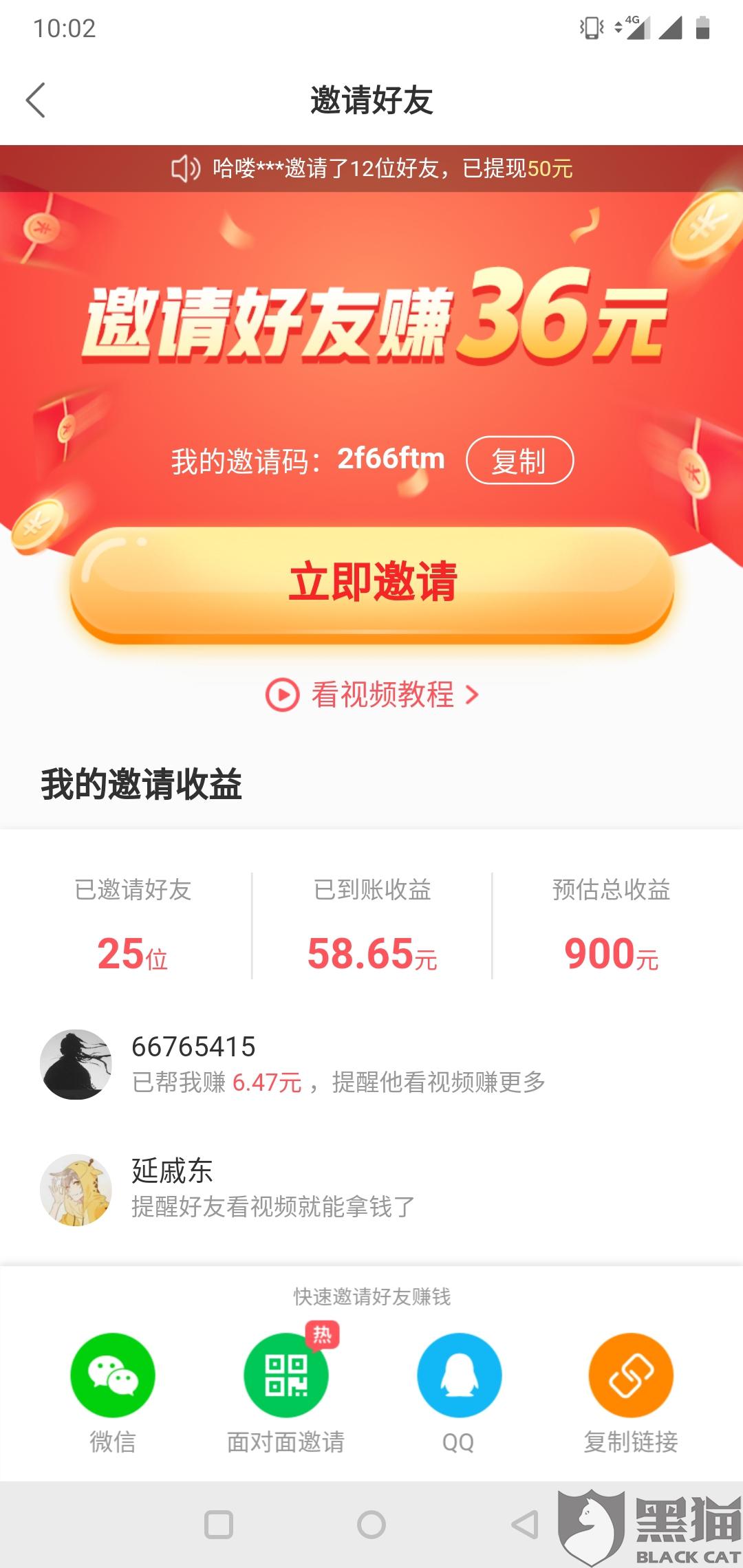743x1568 pixels.
Task: Copy the invite code with 复制
Action: click(x=519, y=460)
